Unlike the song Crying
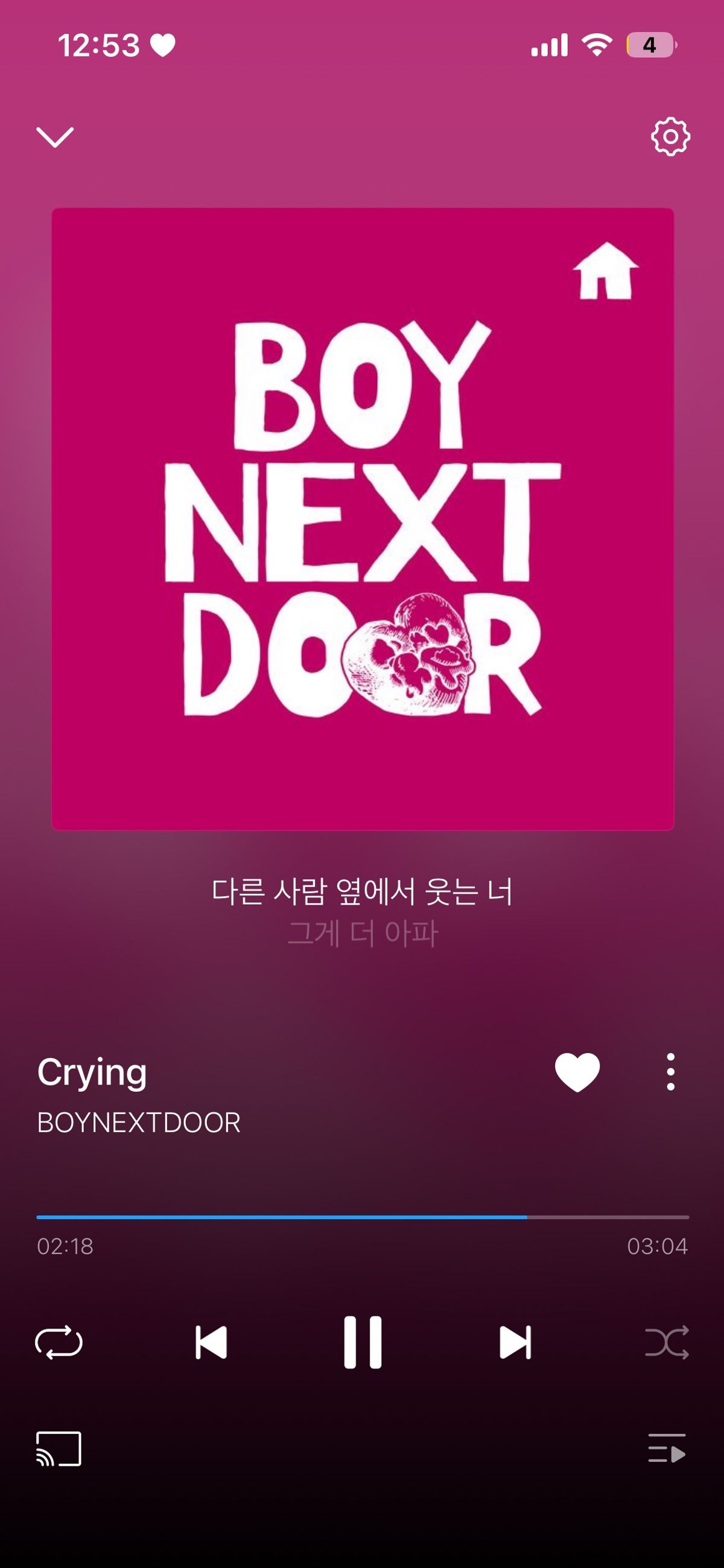The image size is (724, 1568). tap(577, 1072)
